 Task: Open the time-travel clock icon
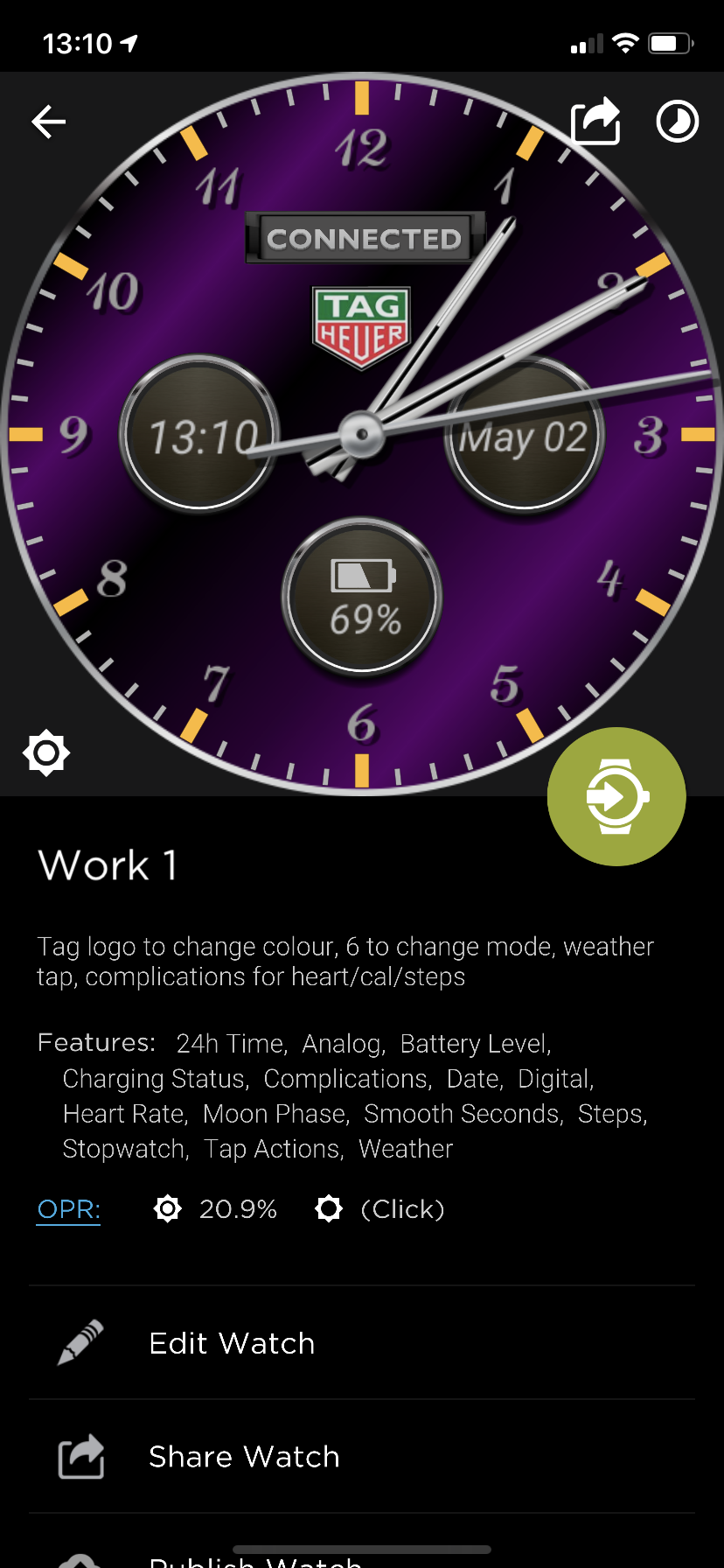click(678, 122)
